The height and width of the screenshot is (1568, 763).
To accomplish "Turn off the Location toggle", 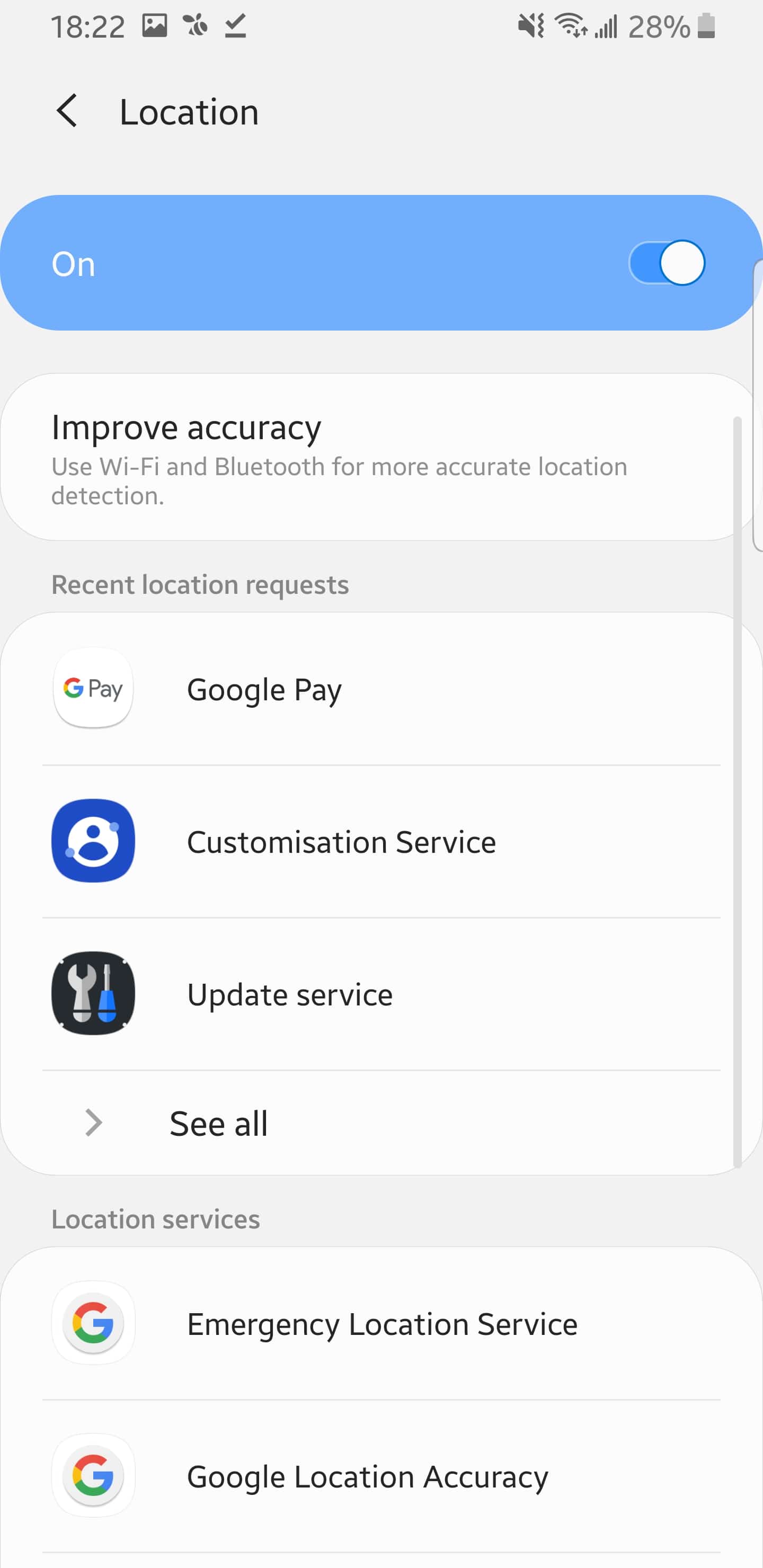I will (667, 263).
